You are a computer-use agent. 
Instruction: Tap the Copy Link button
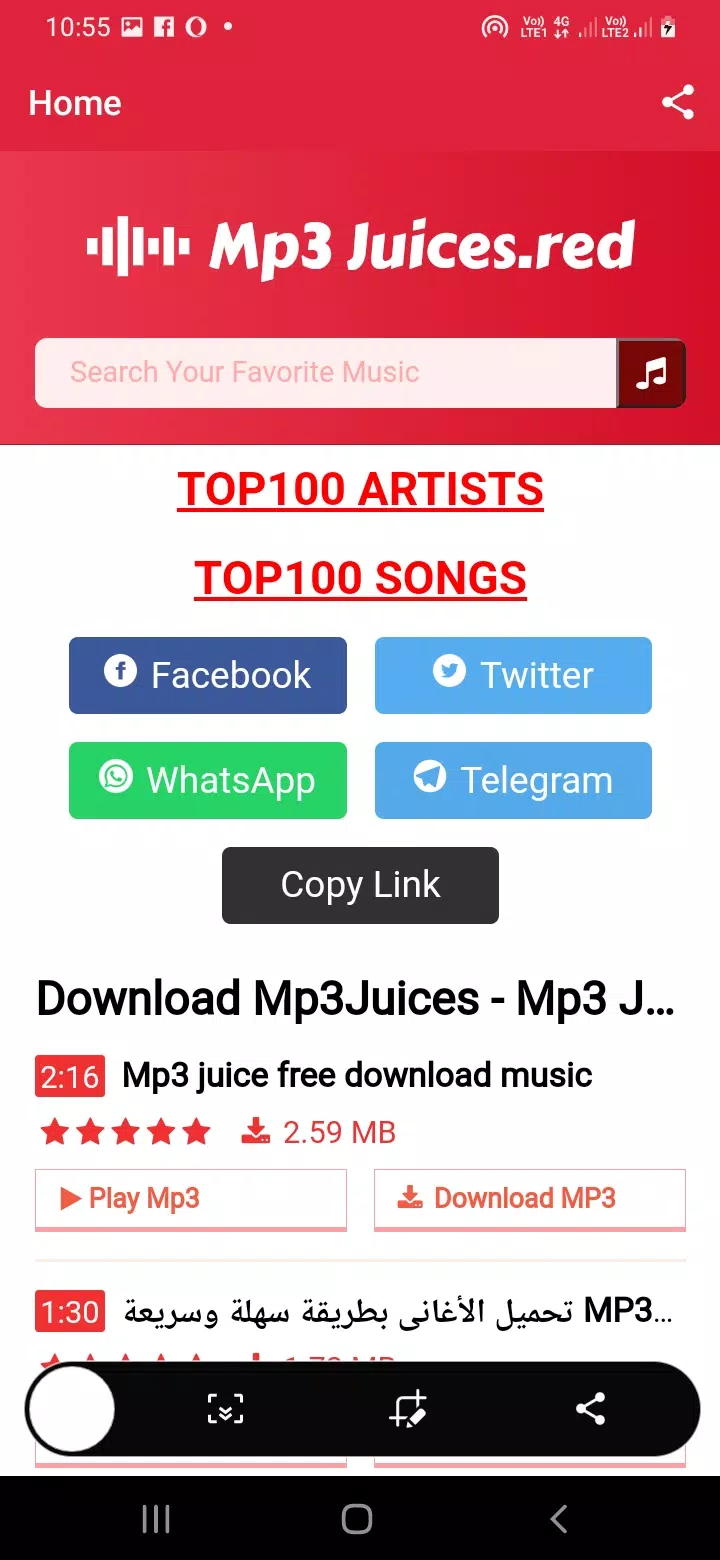[360, 885]
